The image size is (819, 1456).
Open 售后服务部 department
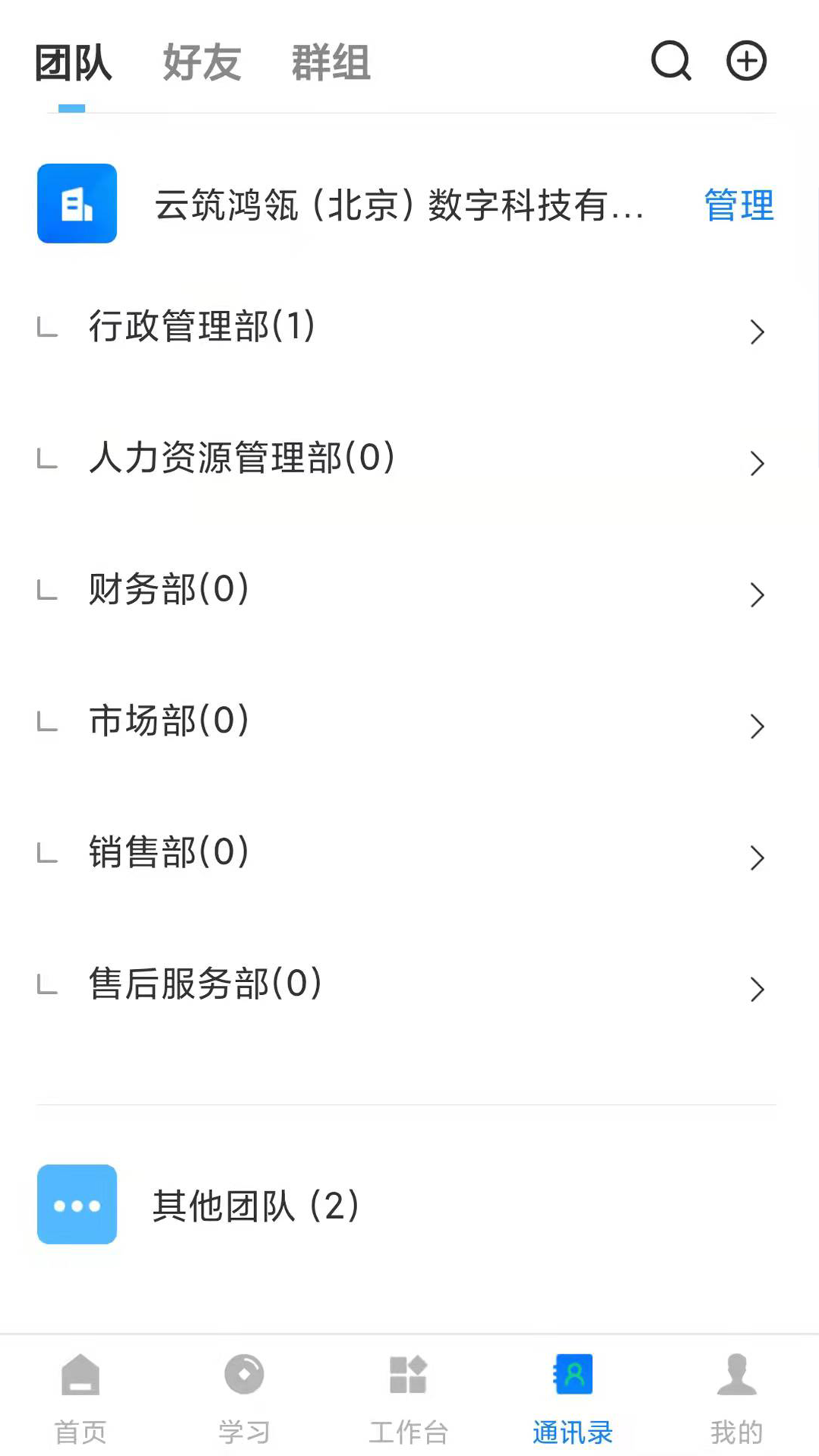[x=409, y=985]
